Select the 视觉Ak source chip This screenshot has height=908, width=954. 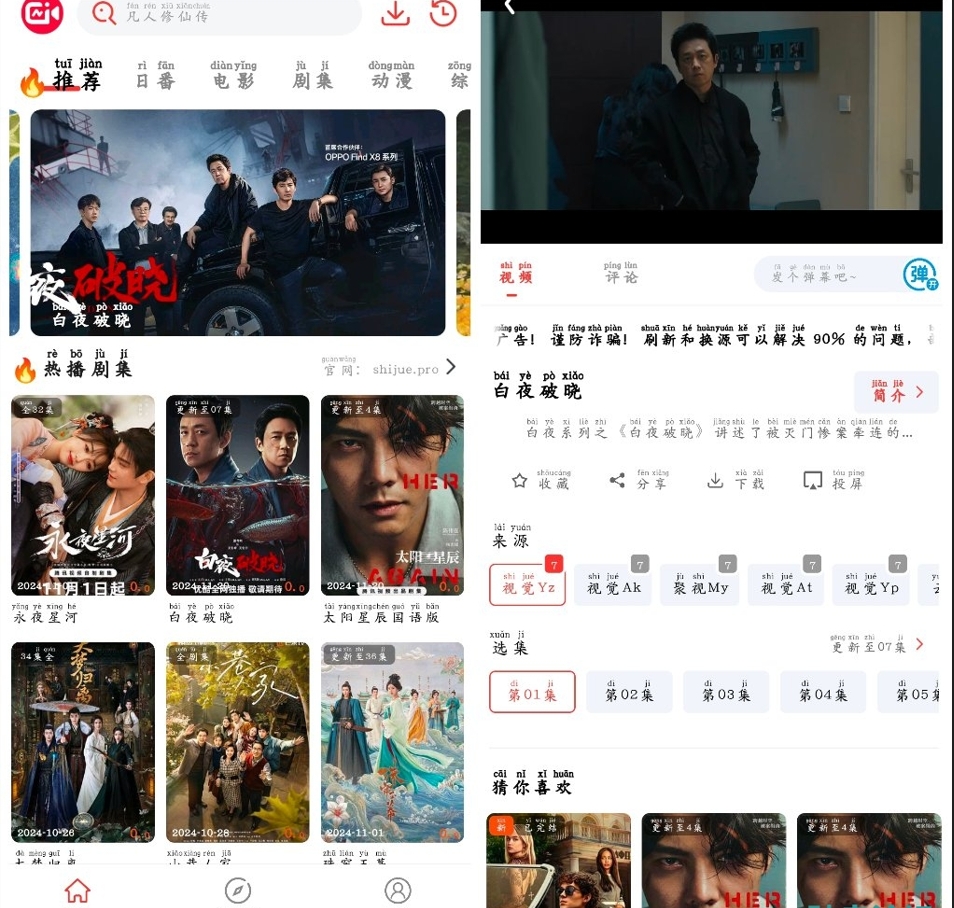click(x=614, y=584)
